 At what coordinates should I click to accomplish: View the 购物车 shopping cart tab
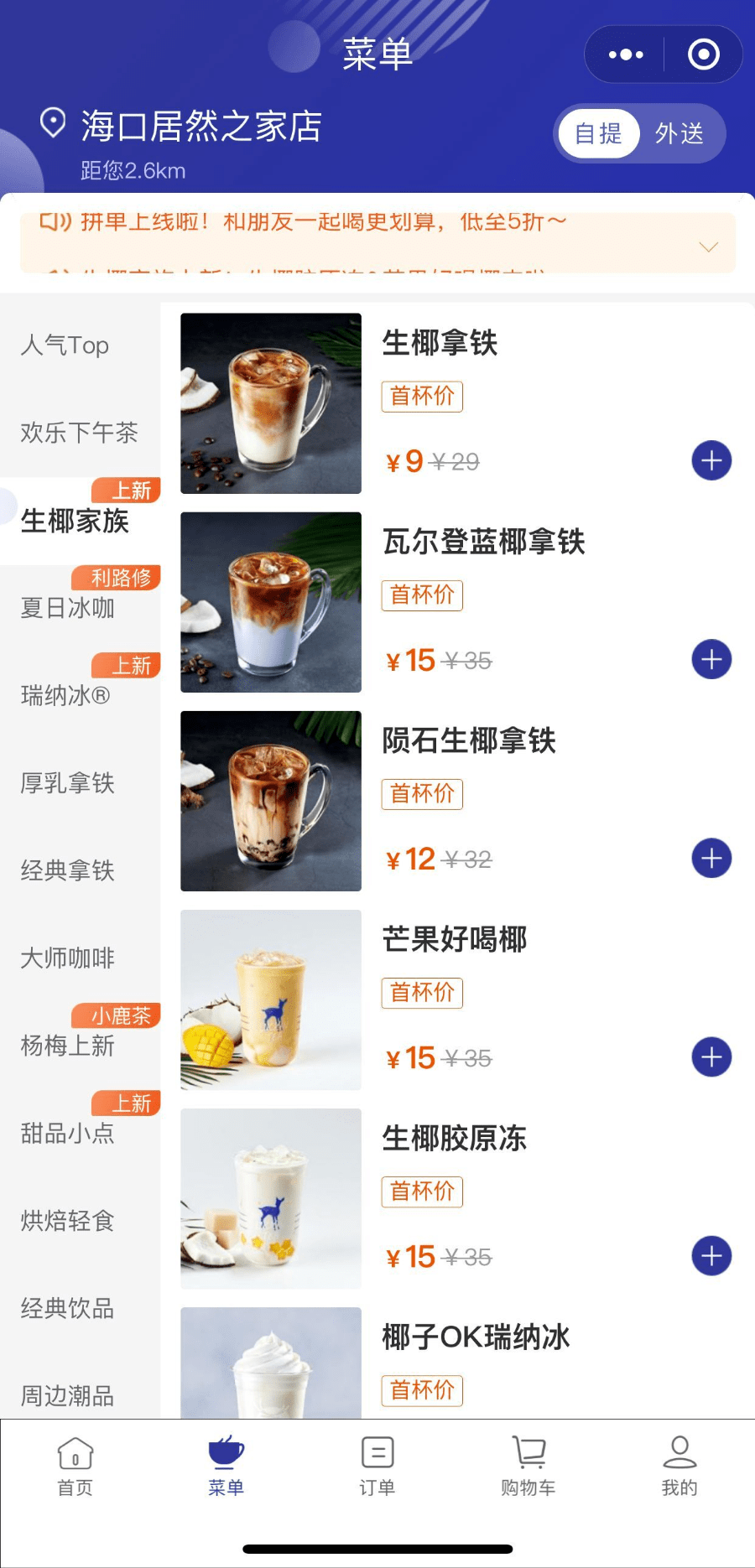pyautogui.click(x=528, y=1466)
